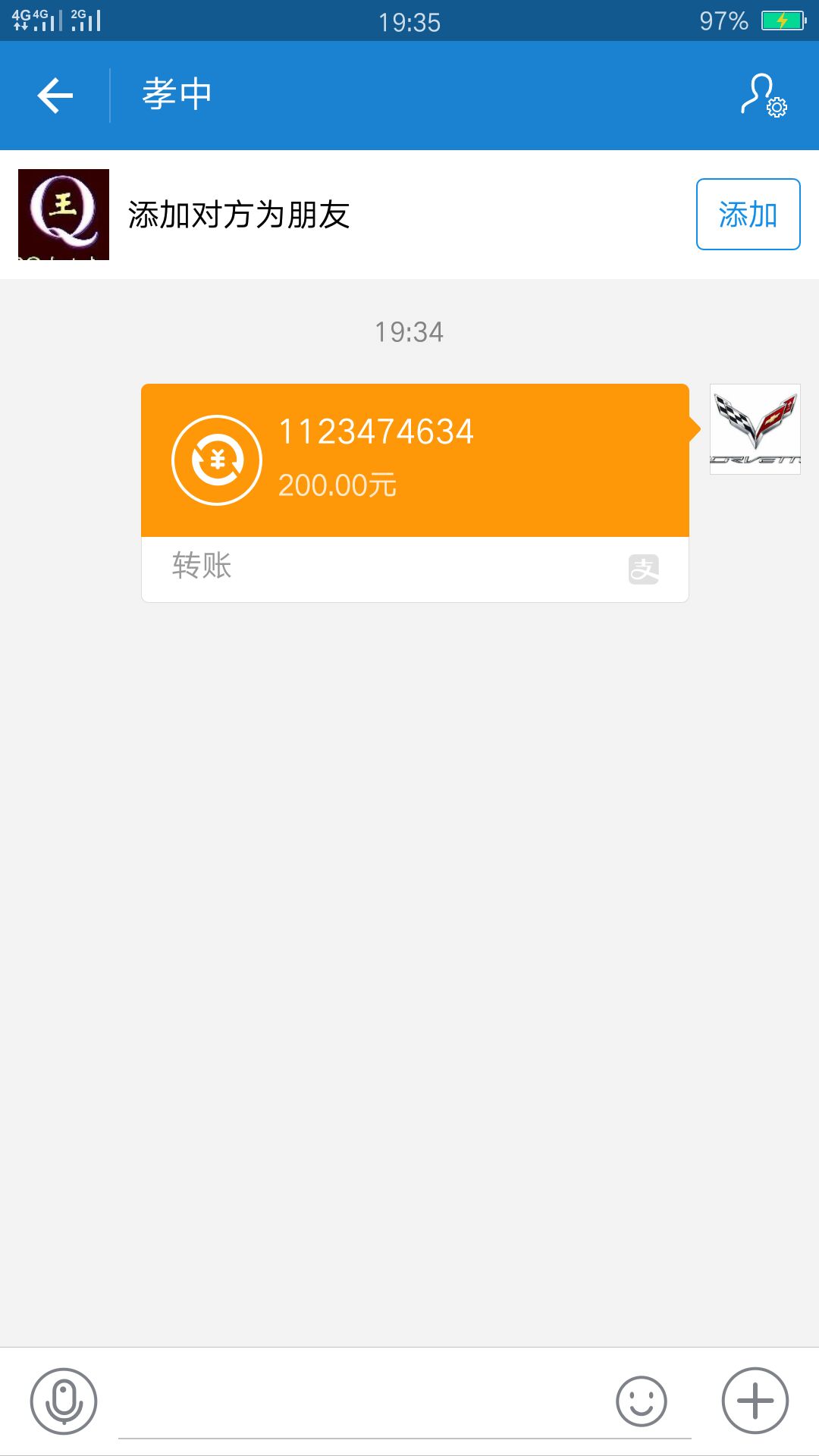Tap 添加 to add as friend
This screenshot has height=1456, width=819.
(x=748, y=215)
